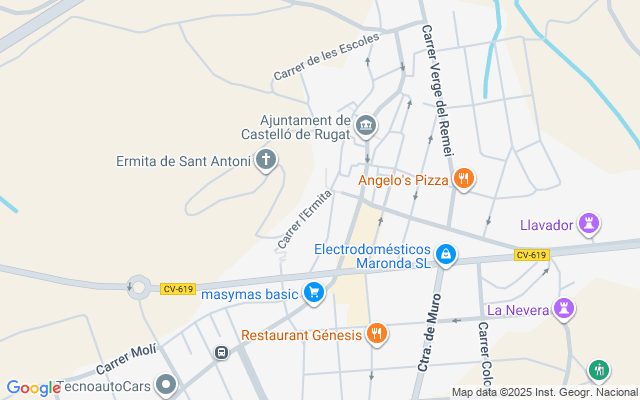The width and height of the screenshot is (640, 400).
Task: Select the Llavador landmark marker
Action: [590, 224]
